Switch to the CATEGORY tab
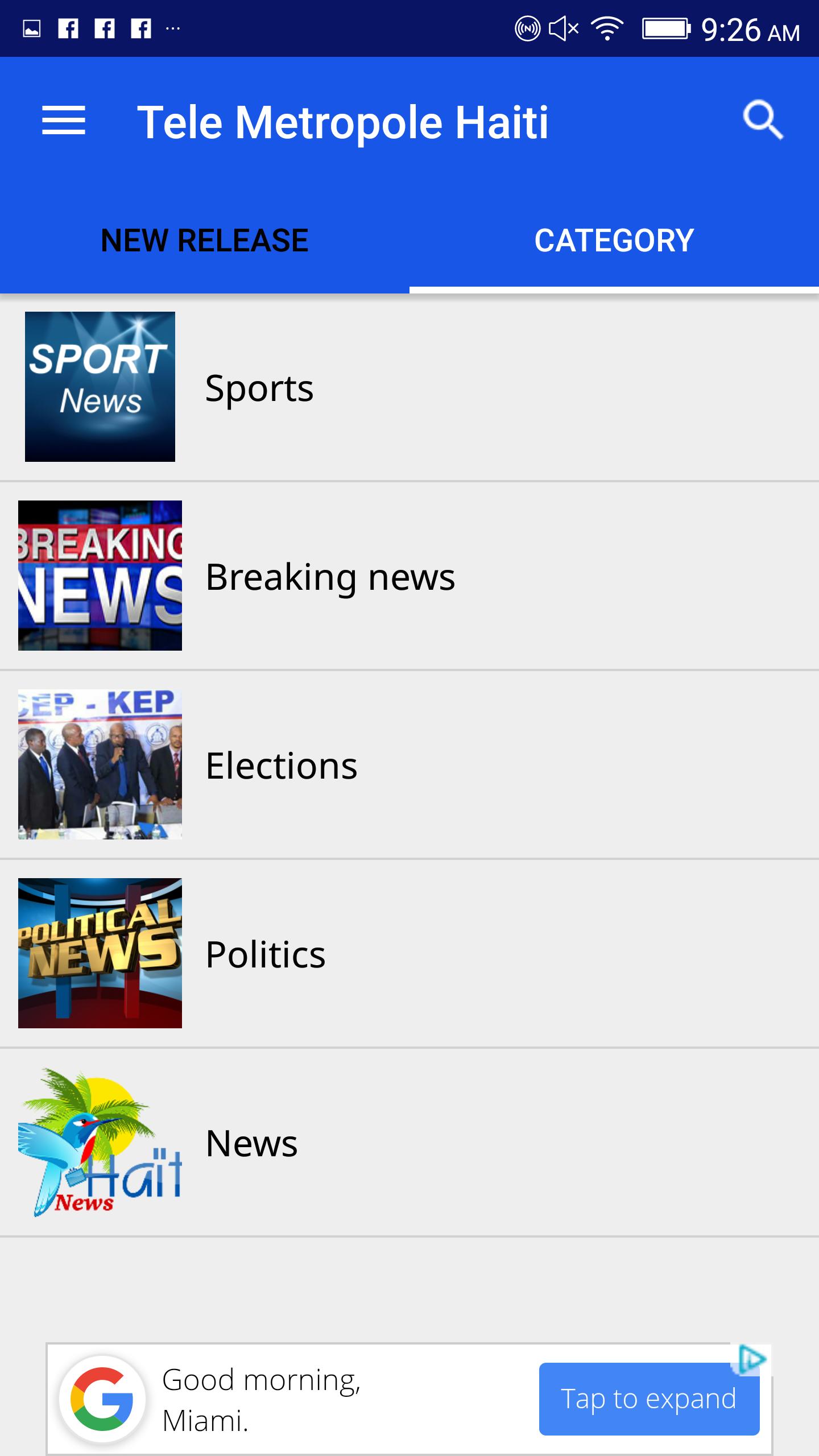 pos(613,239)
